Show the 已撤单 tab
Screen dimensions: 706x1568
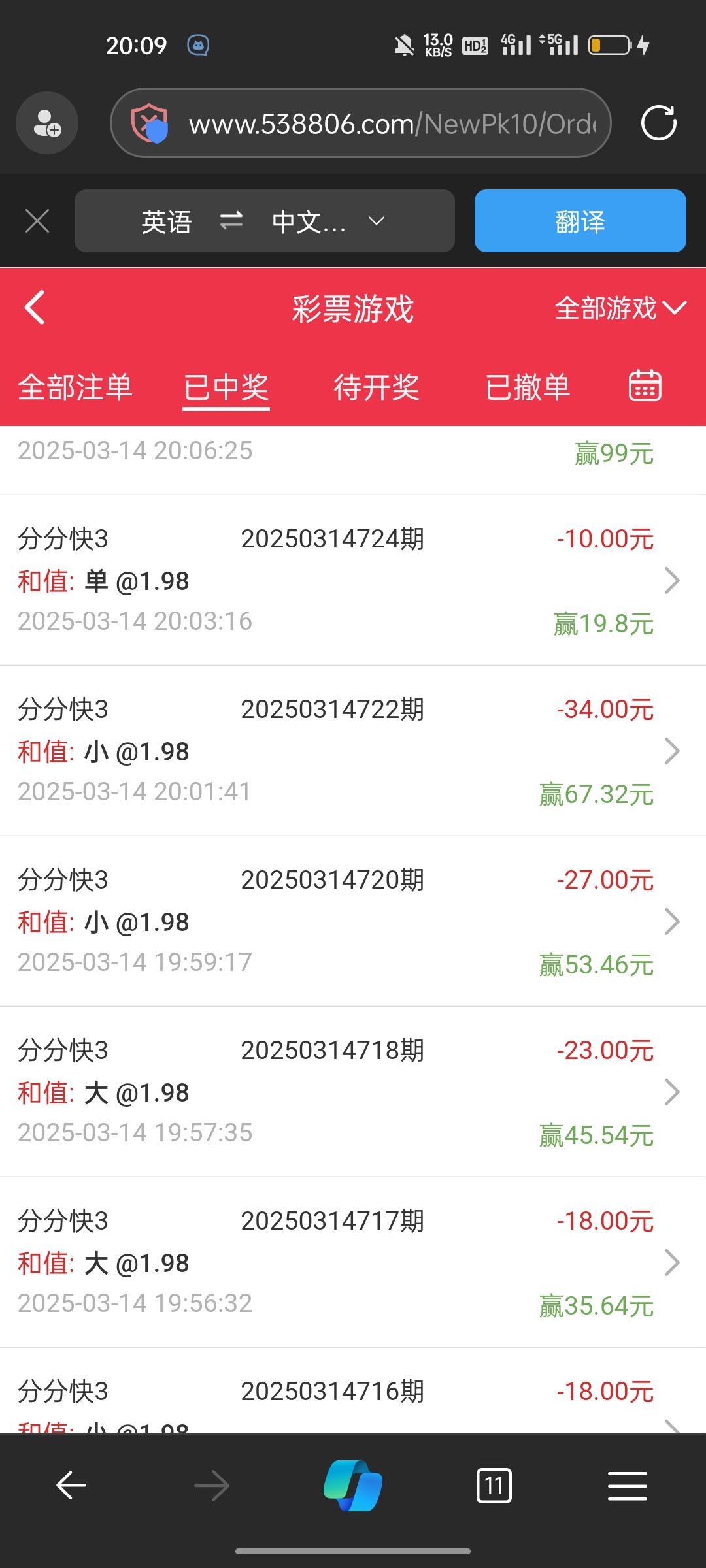tap(528, 387)
